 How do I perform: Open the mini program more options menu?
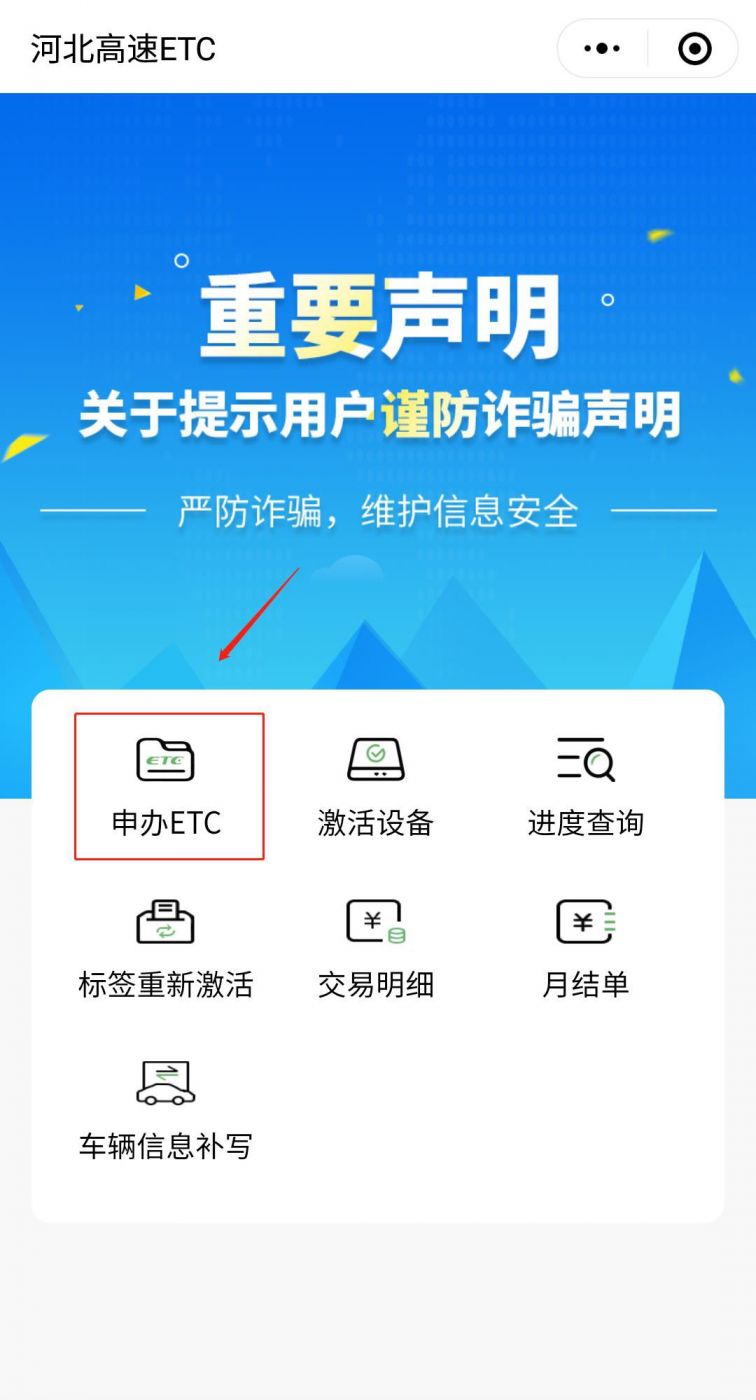pos(602,48)
